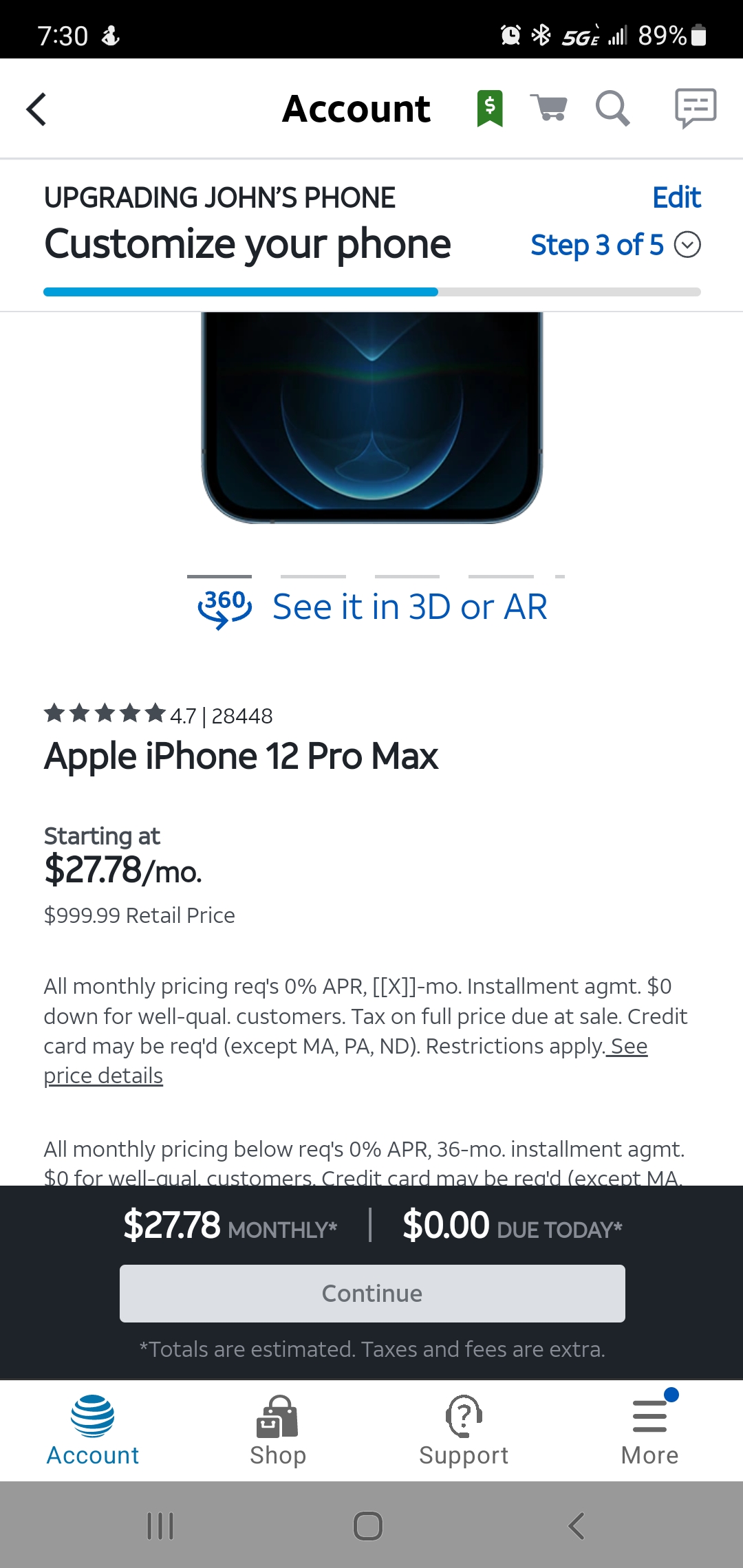
Task: Select the second image page indicator
Action: coord(313,576)
